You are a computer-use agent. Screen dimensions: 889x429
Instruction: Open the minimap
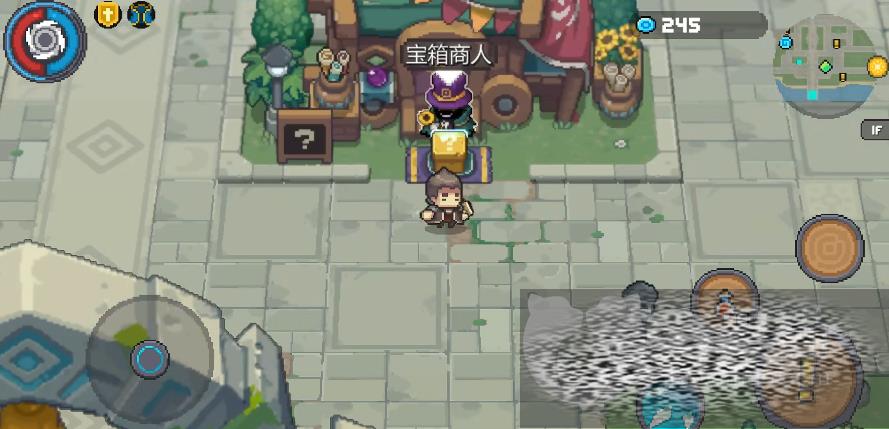[827, 62]
